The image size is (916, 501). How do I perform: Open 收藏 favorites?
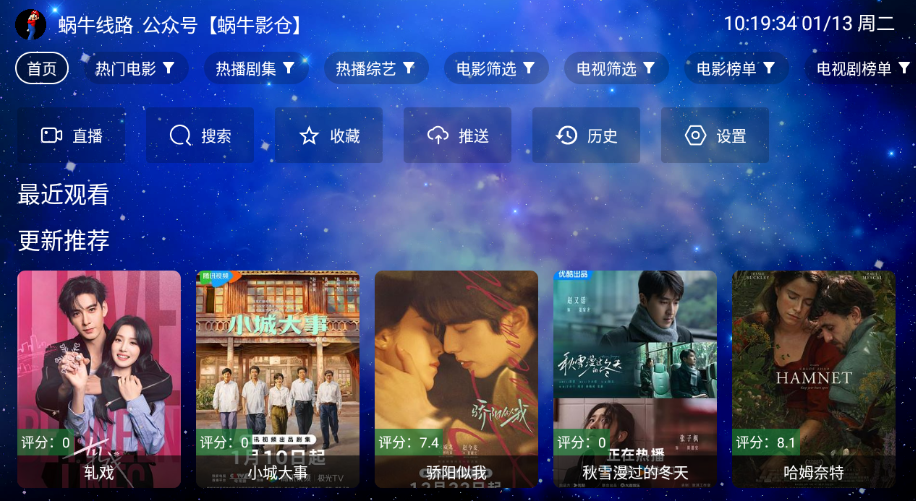coord(329,136)
